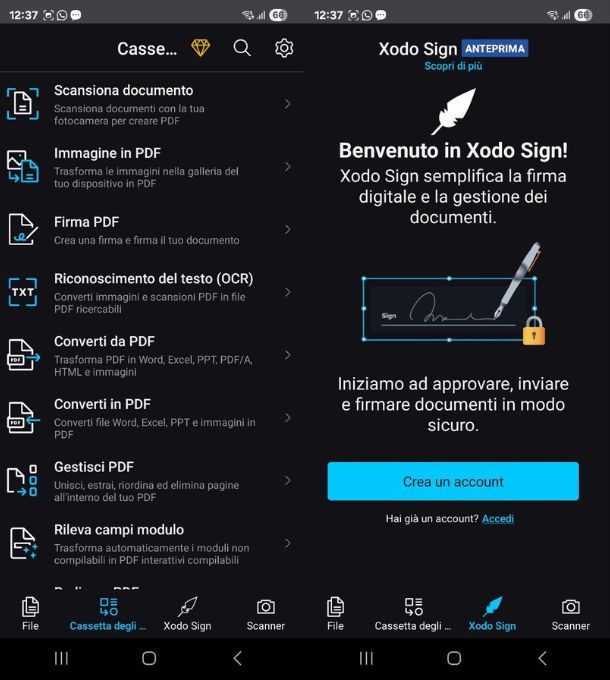Image resolution: width=610 pixels, height=680 pixels.
Task: Open Scansiona documento tool
Action: [x=150, y=103]
